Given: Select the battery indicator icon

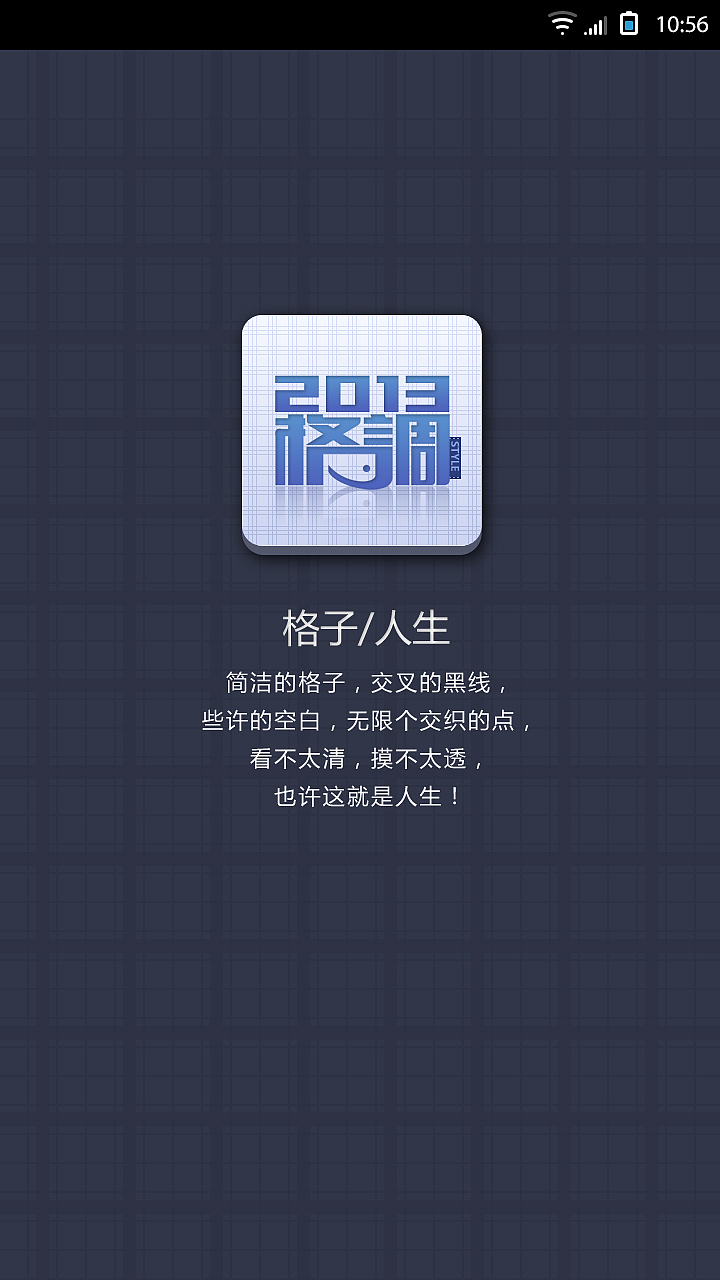Looking at the screenshot, I should coord(629,22).
